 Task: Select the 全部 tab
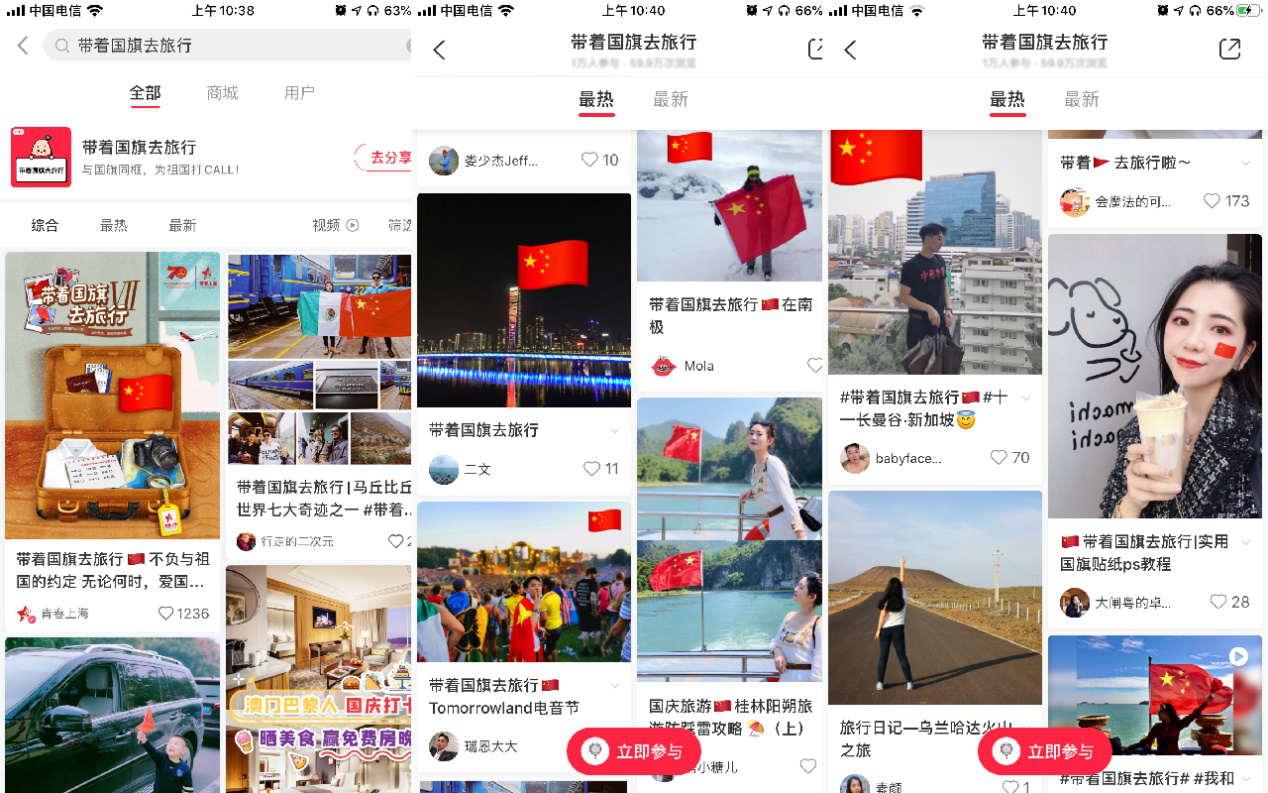(145, 93)
